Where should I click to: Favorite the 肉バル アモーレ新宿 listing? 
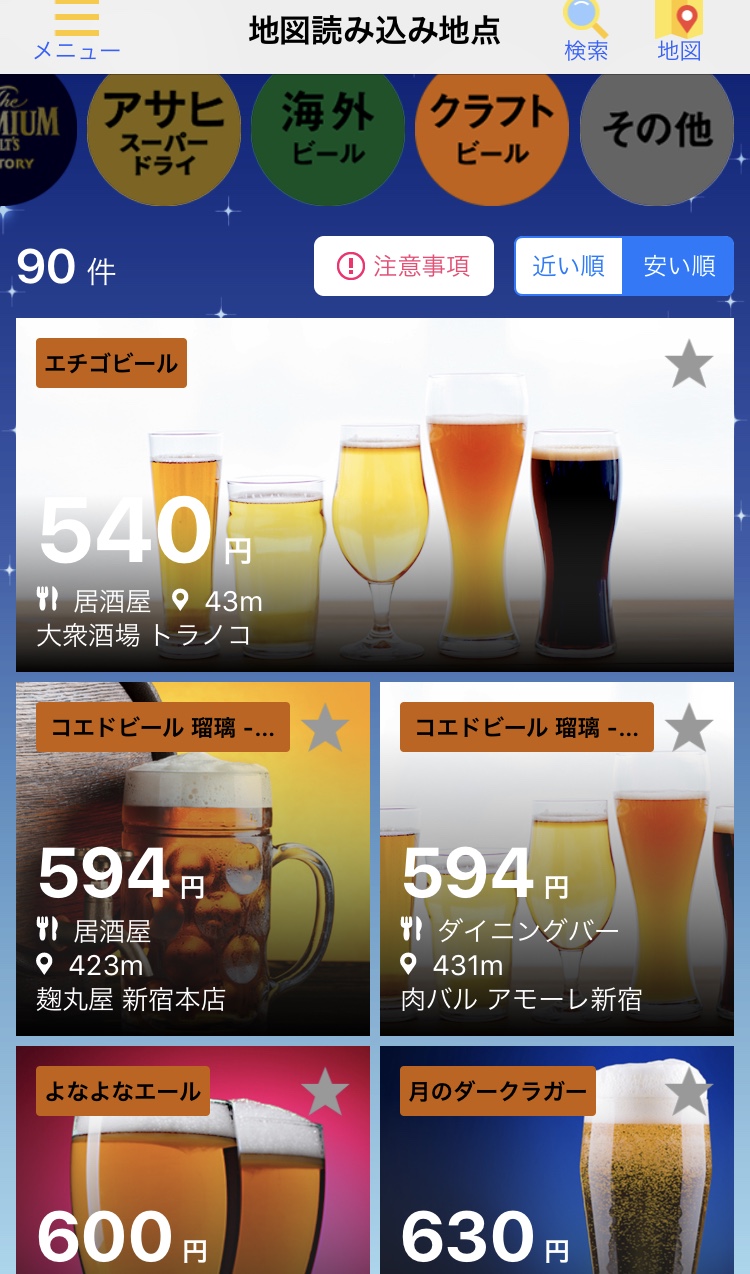[689, 728]
